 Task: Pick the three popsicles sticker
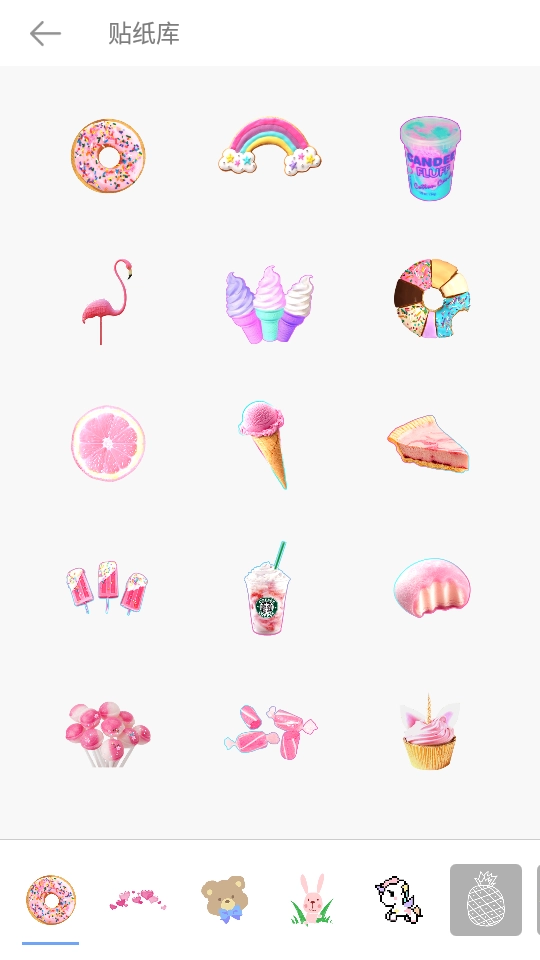[107, 587]
